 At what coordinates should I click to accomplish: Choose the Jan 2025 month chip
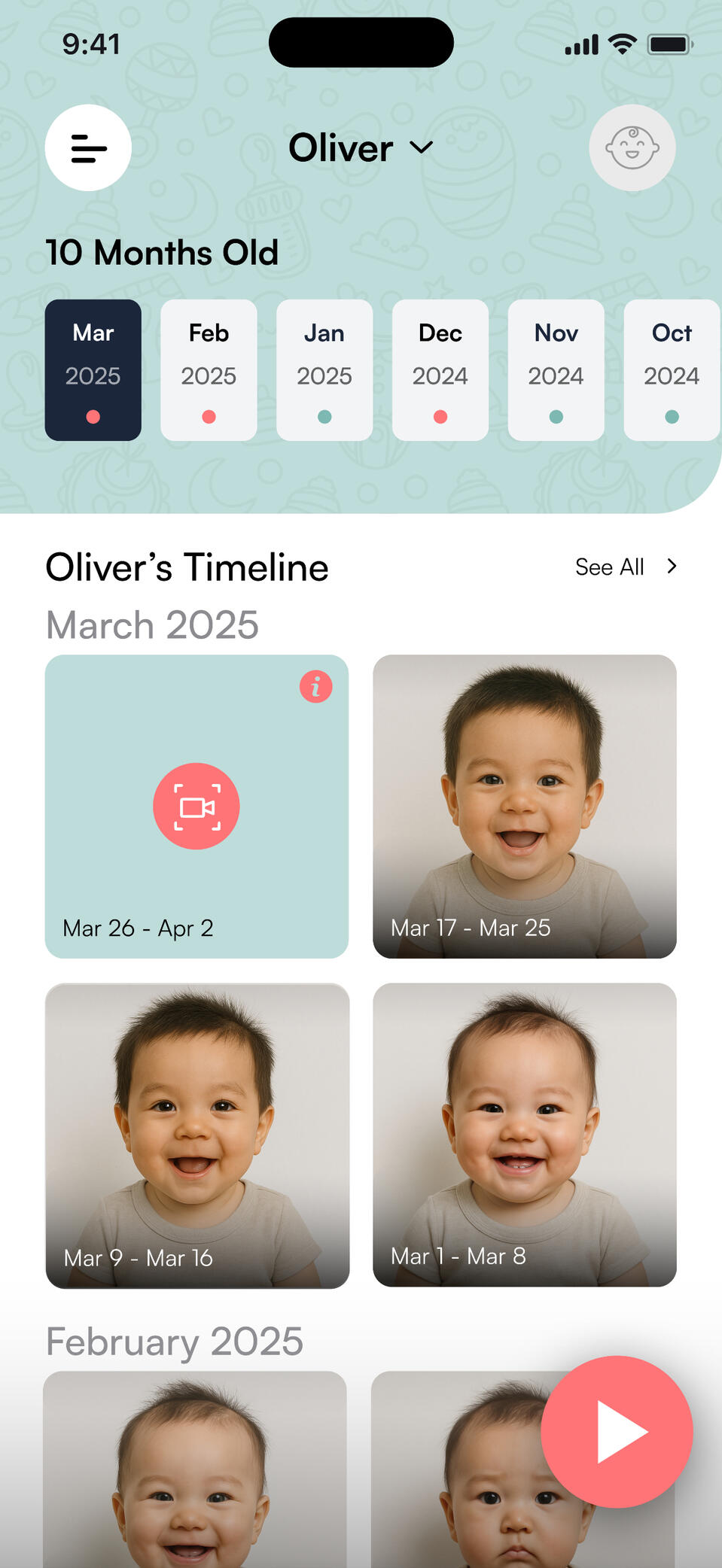tap(324, 369)
